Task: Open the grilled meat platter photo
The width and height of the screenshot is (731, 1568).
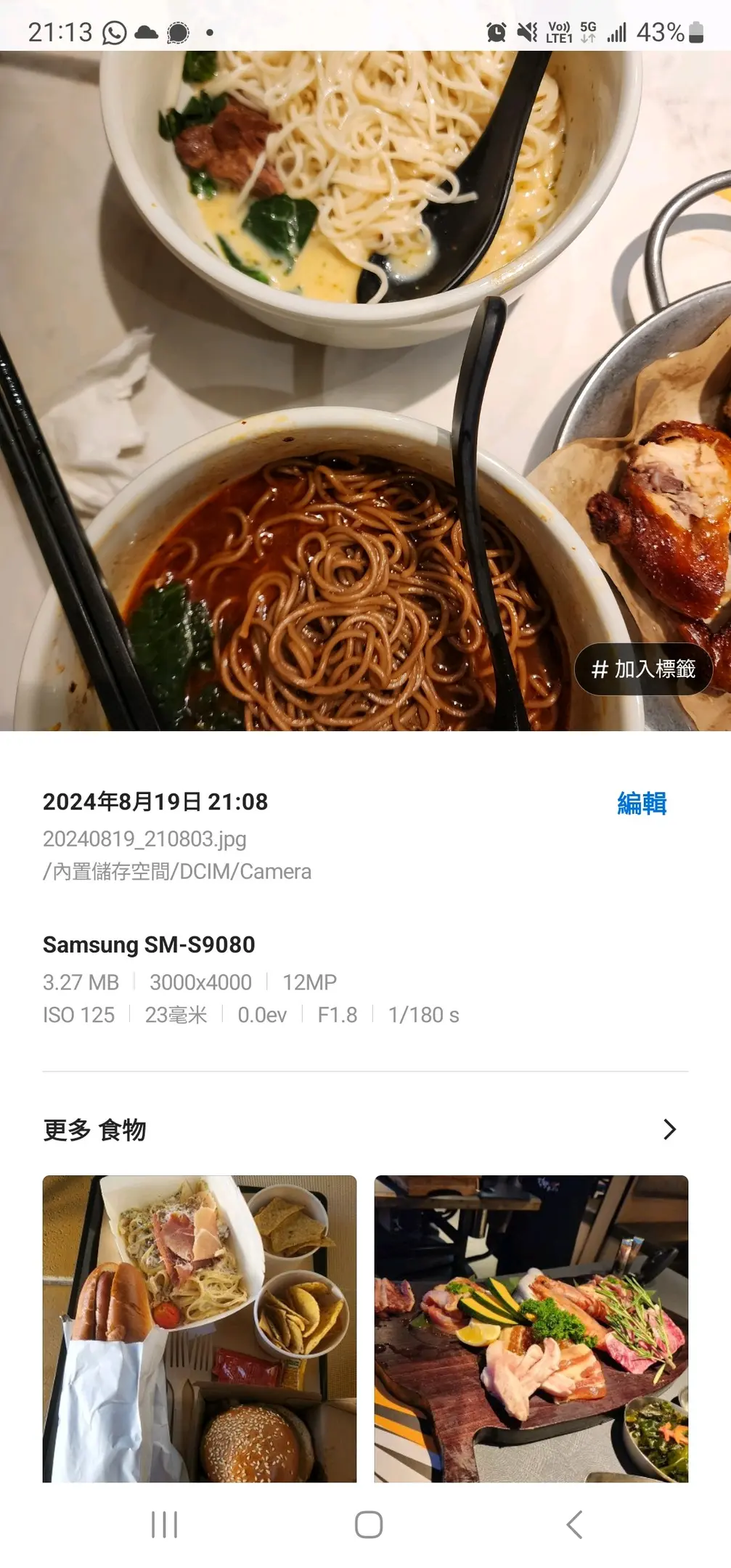Action: point(531,1328)
